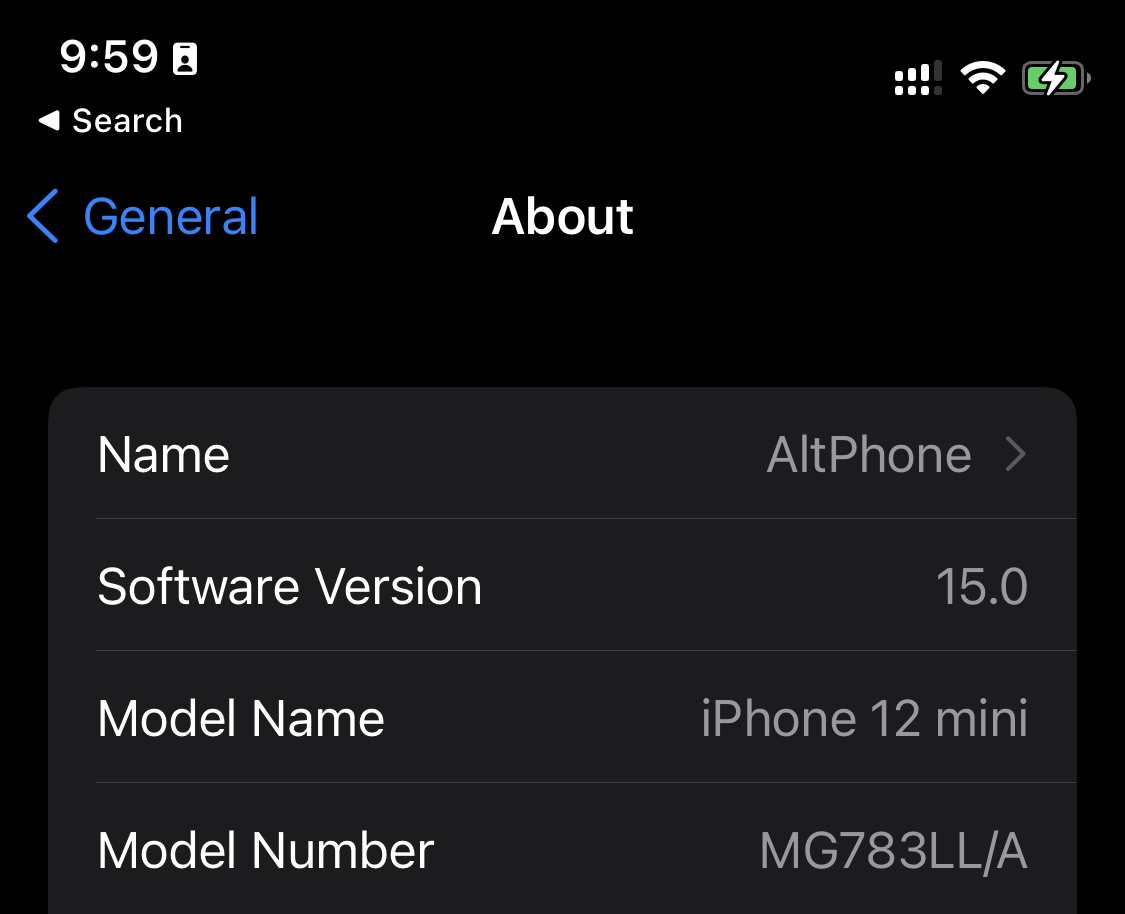Screen dimensions: 1125x914
Task: Go back to General settings
Action: click(143, 217)
